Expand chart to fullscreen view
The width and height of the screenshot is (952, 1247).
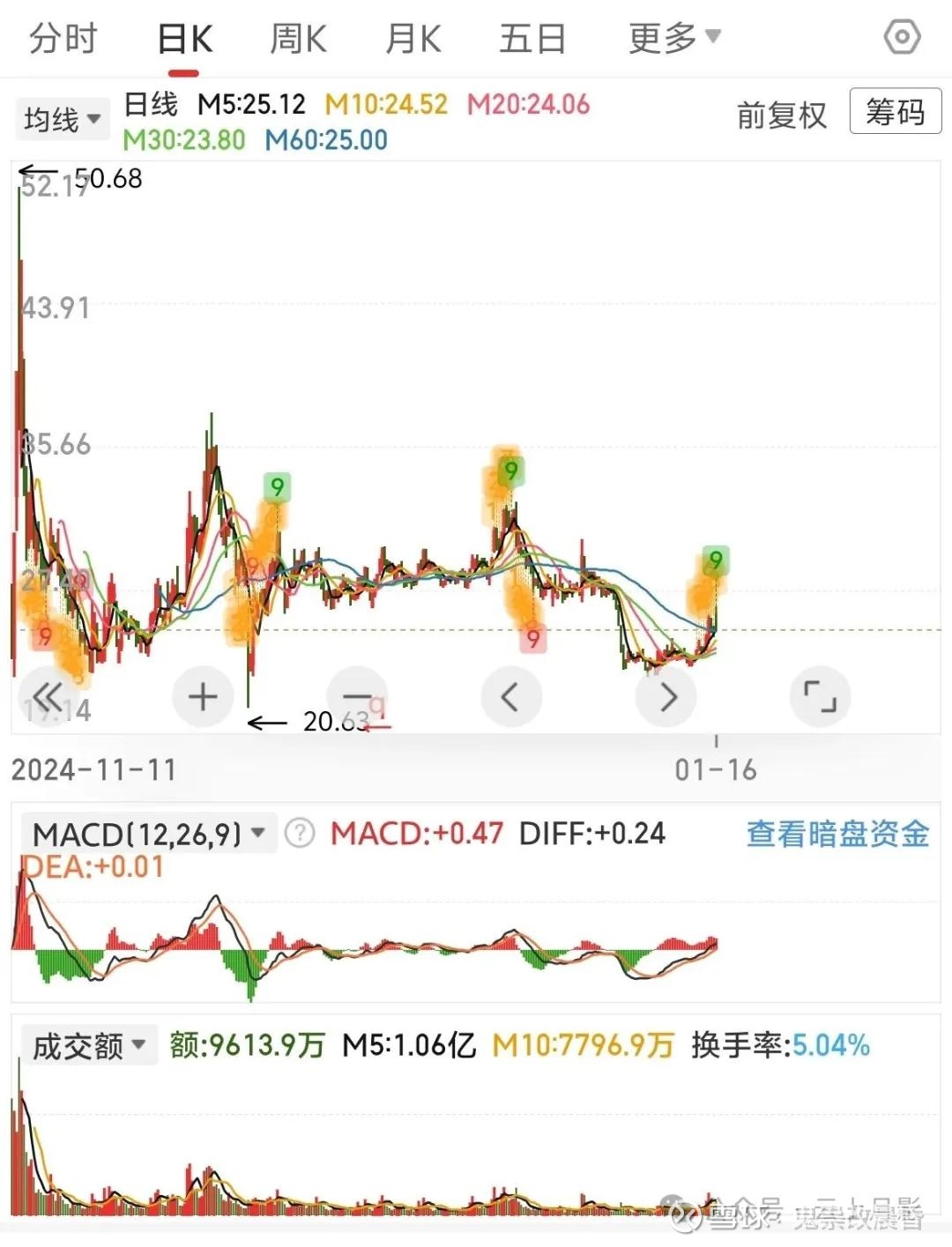click(820, 696)
